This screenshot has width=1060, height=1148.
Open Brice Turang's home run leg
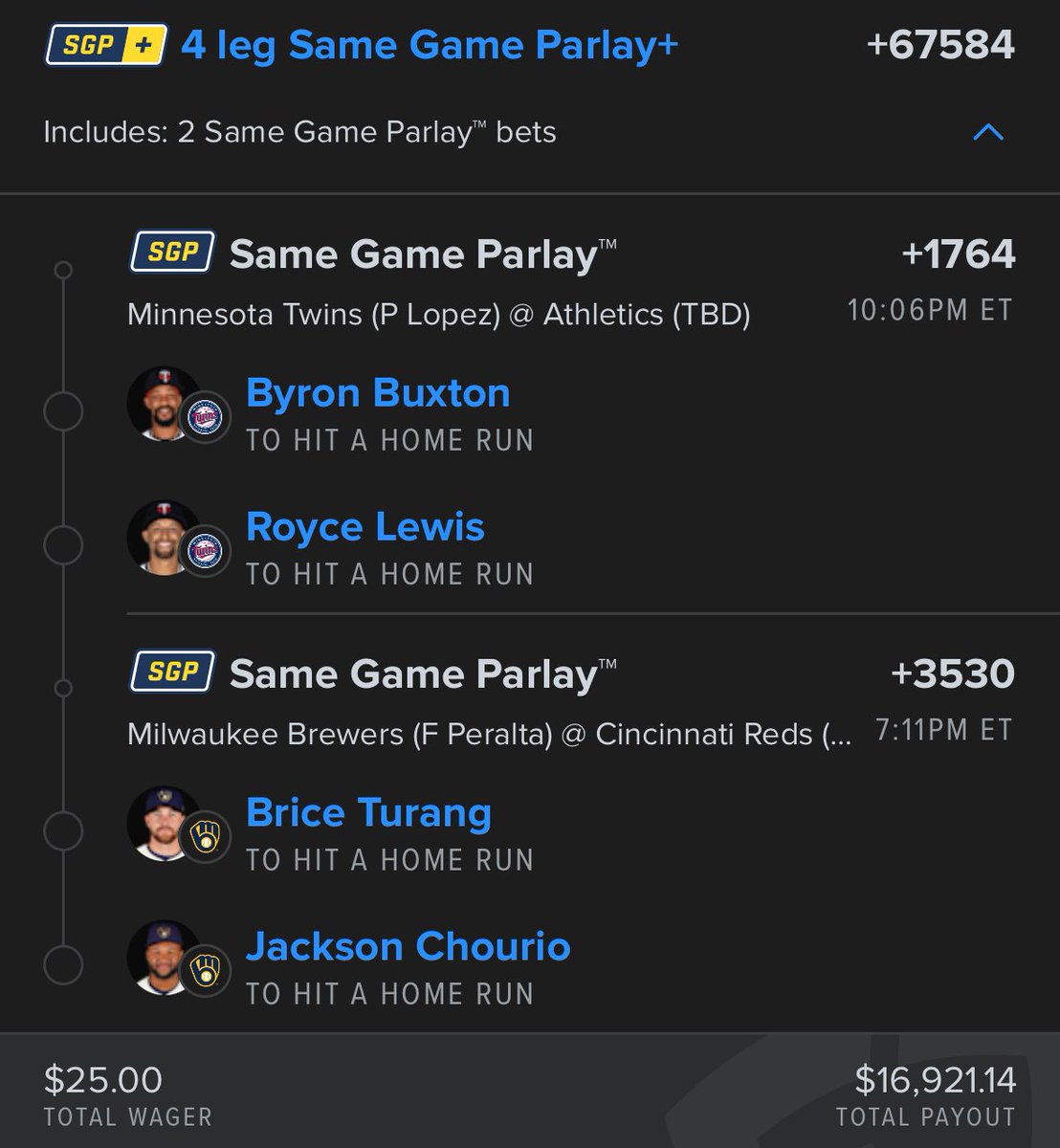[x=368, y=814]
